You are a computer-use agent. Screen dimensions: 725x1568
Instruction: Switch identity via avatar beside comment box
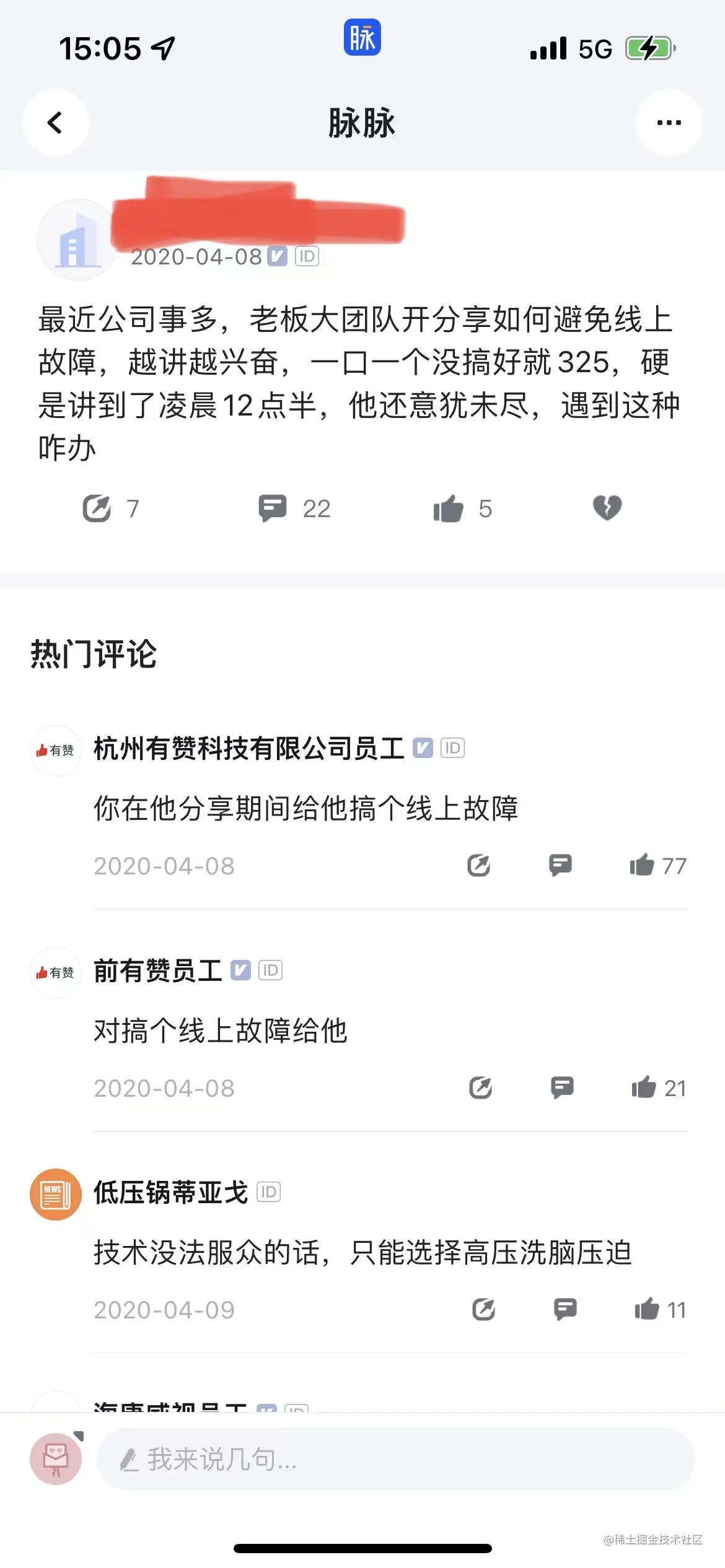click(56, 1459)
